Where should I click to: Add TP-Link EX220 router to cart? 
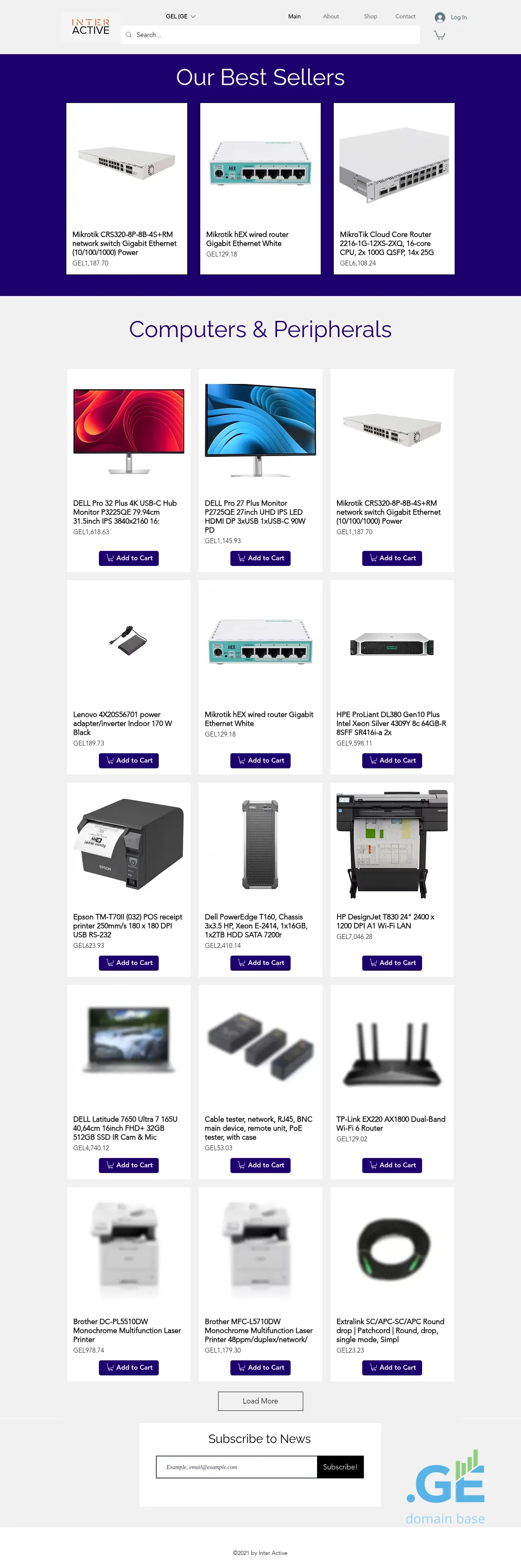[392, 1165]
